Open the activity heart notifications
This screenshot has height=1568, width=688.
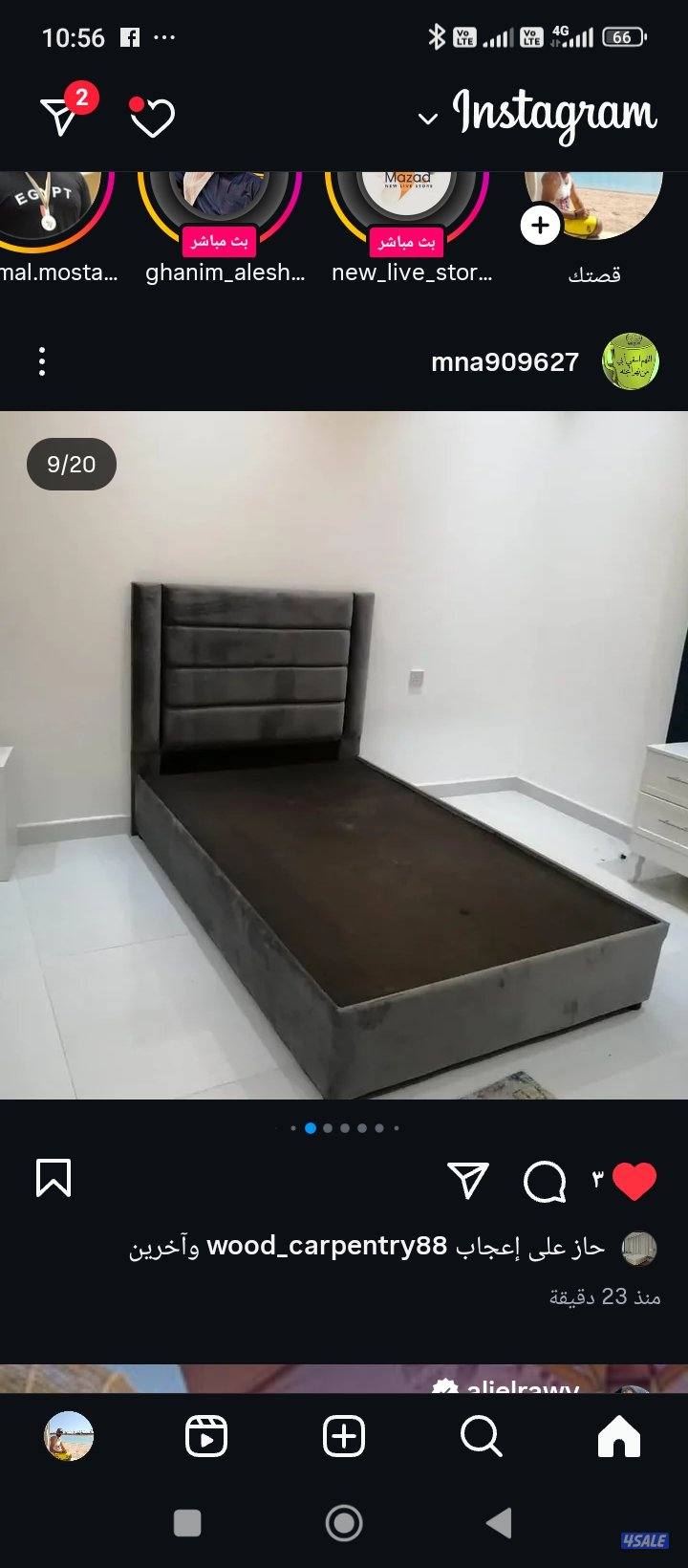152,119
